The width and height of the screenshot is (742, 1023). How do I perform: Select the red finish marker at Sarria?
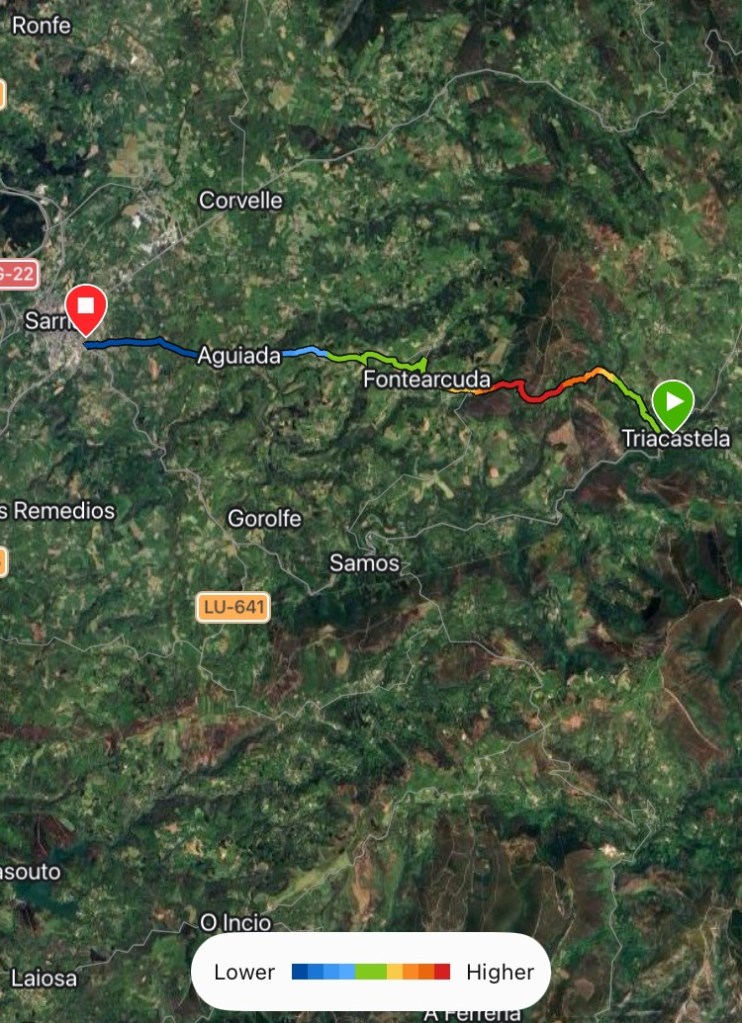86,306
